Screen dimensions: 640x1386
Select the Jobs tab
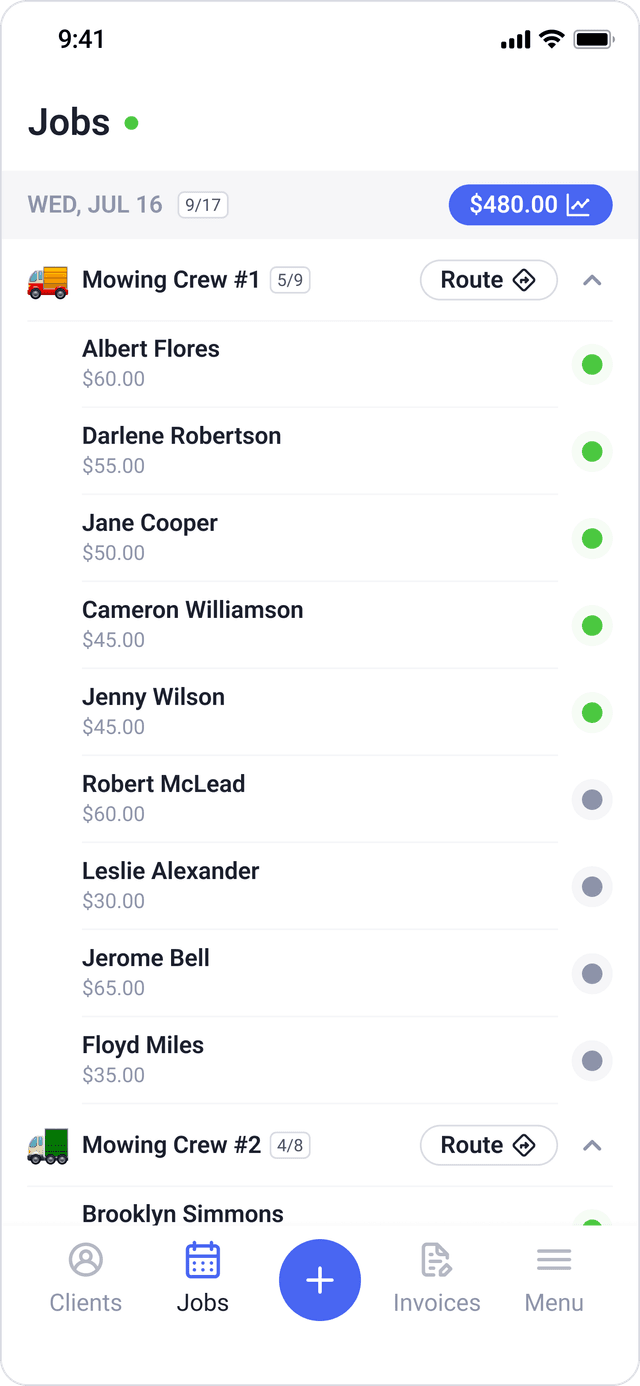[203, 1279]
